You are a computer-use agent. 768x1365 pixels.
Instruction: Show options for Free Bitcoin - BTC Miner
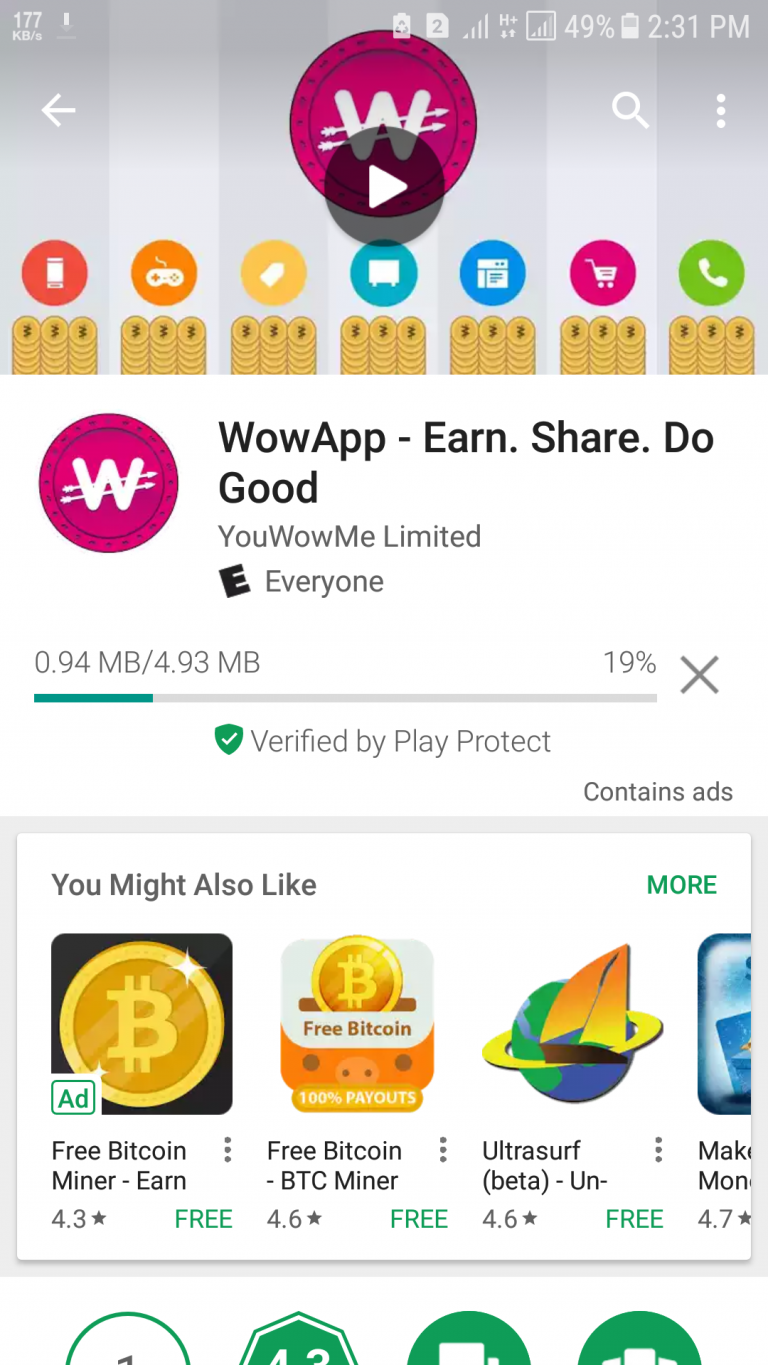[443, 1151]
